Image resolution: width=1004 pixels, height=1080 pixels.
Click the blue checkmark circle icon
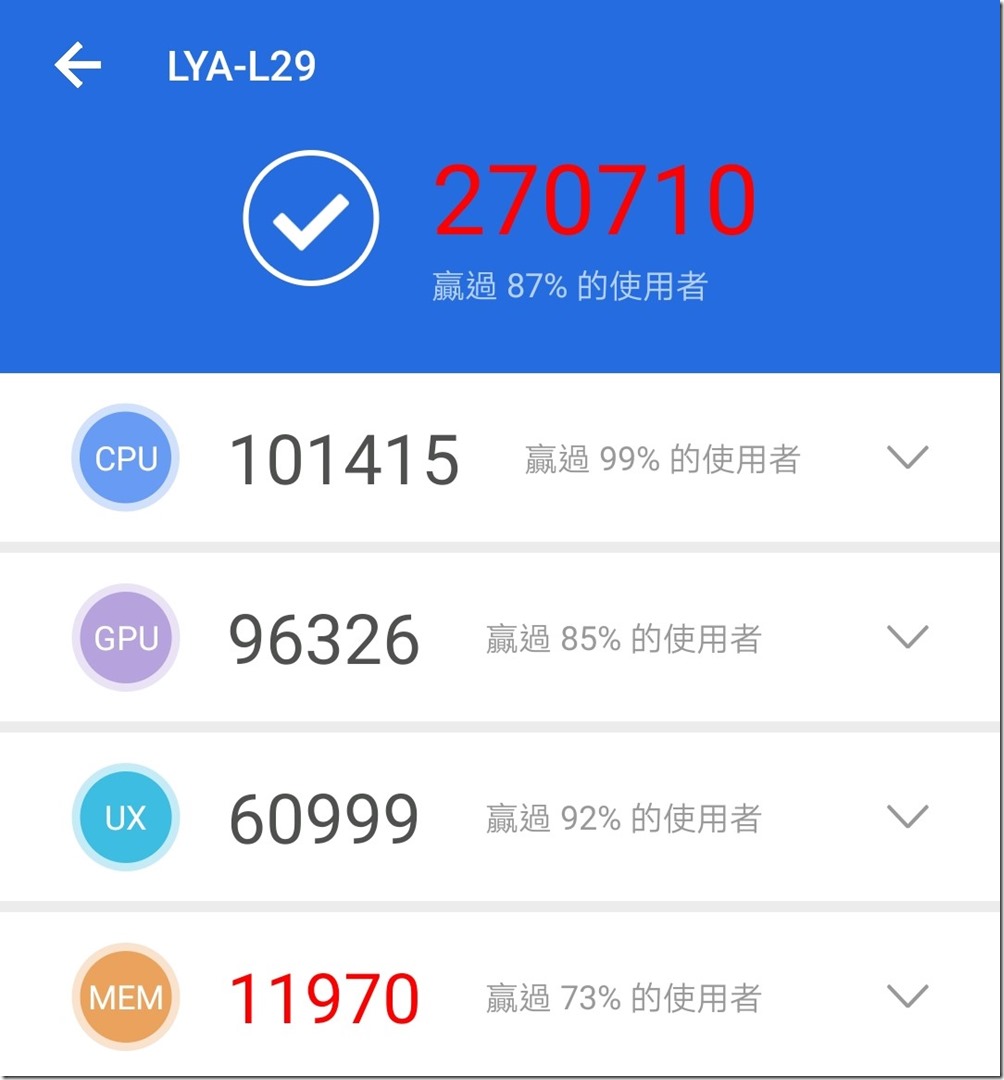pyautogui.click(x=310, y=217)
